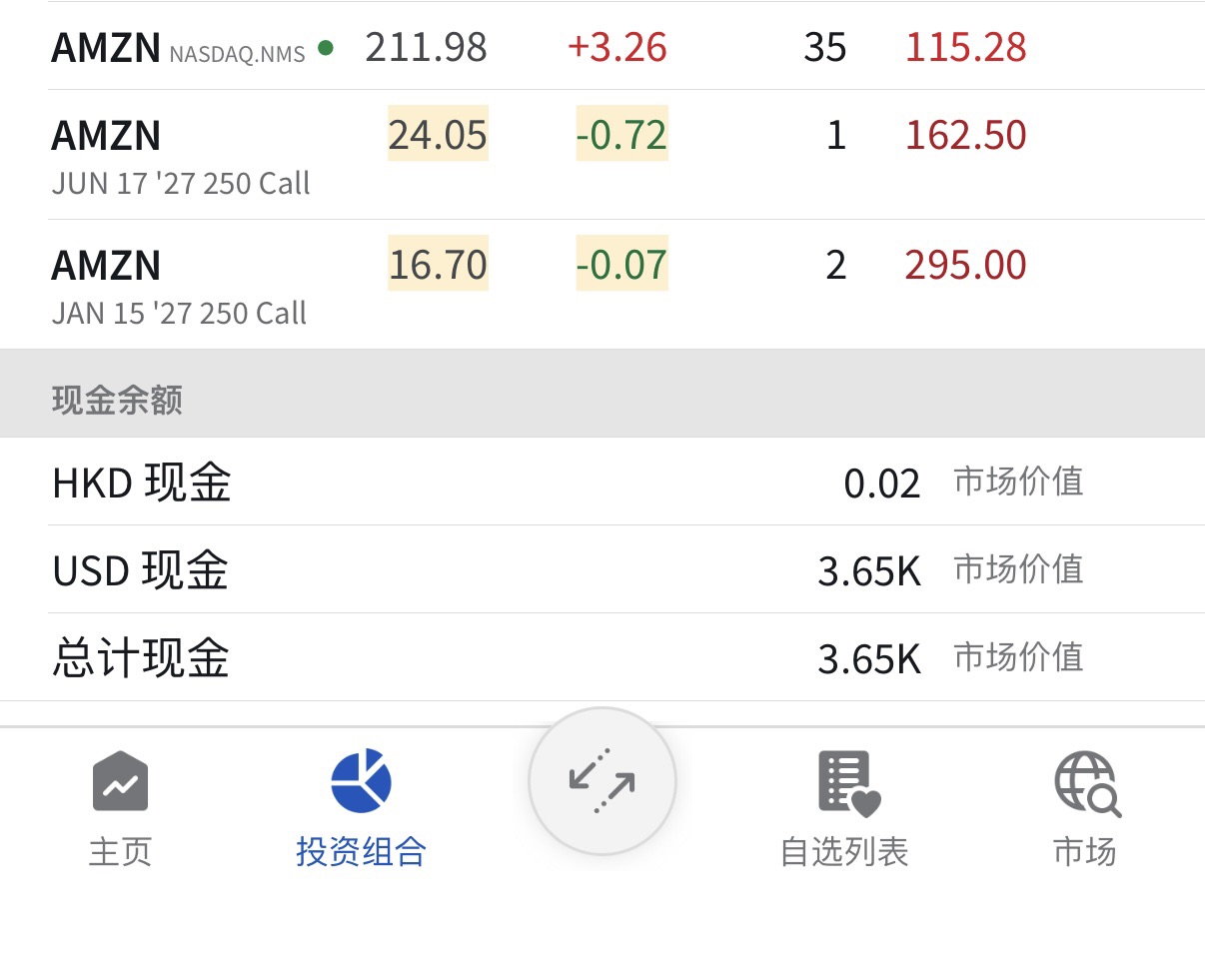
Task: Open the 总计现金 row
Action: [141, 658]
